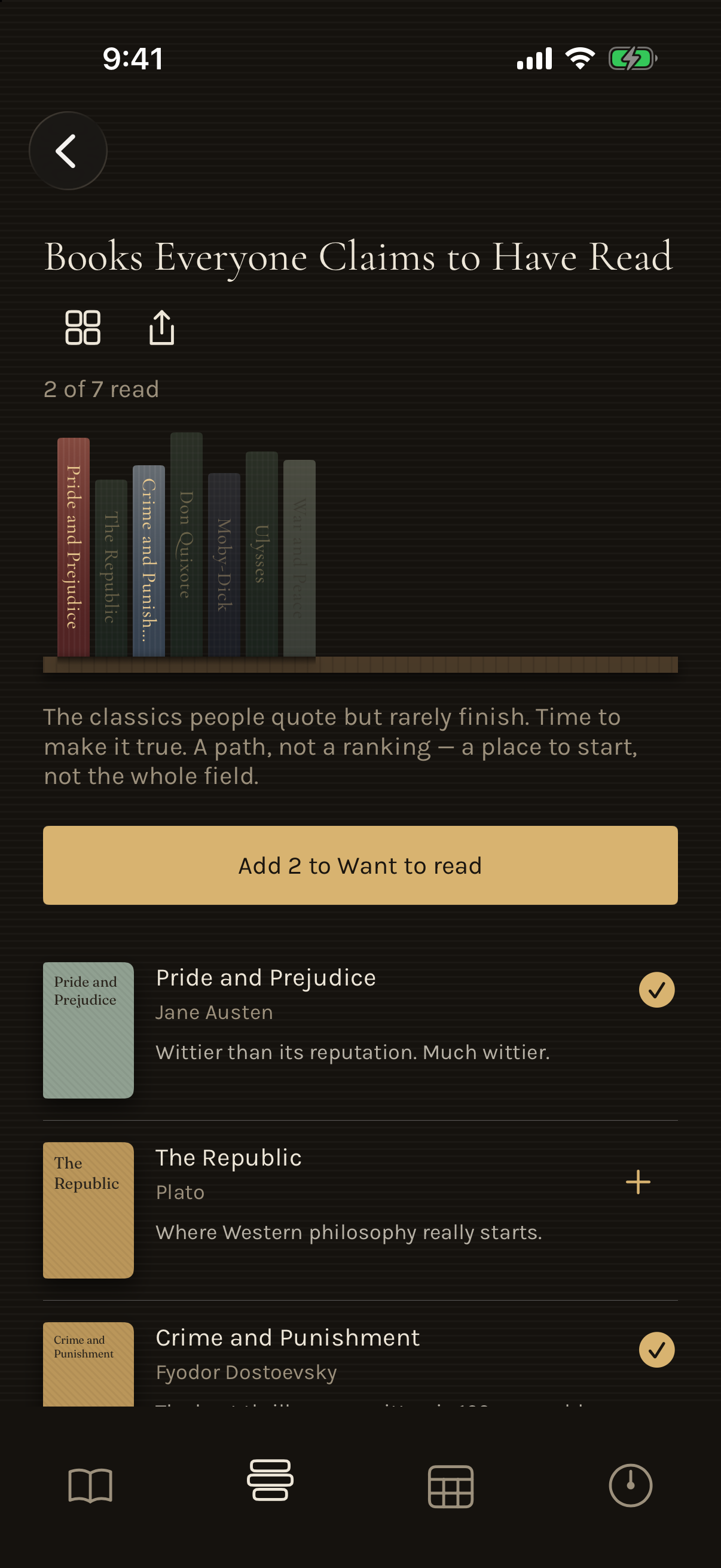The width and height of the screenshot is (721, 1568).
Task: Open the Pride and Prejudice entry
Action: point(360,1030)
